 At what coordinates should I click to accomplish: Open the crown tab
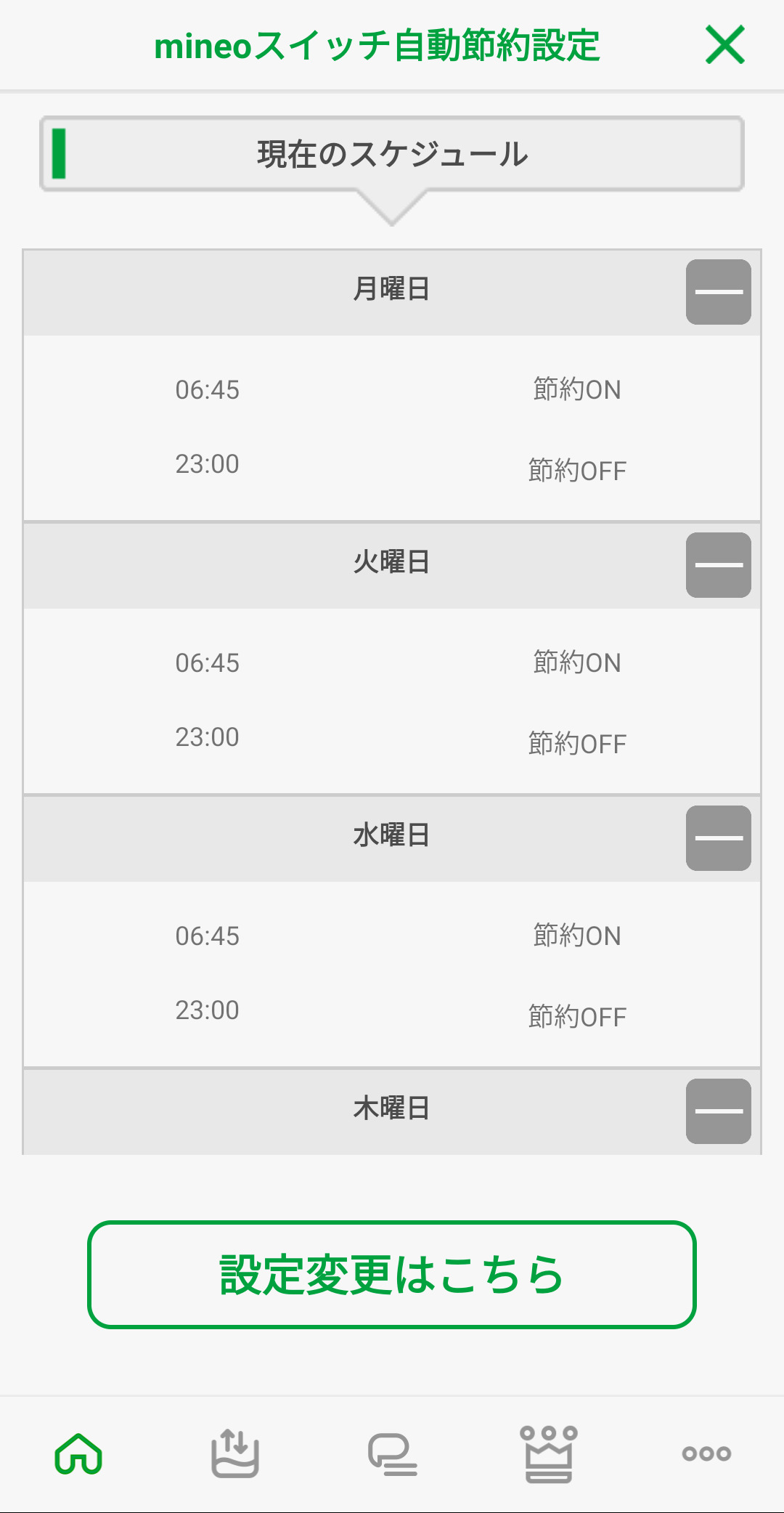tap(549, 1453)
